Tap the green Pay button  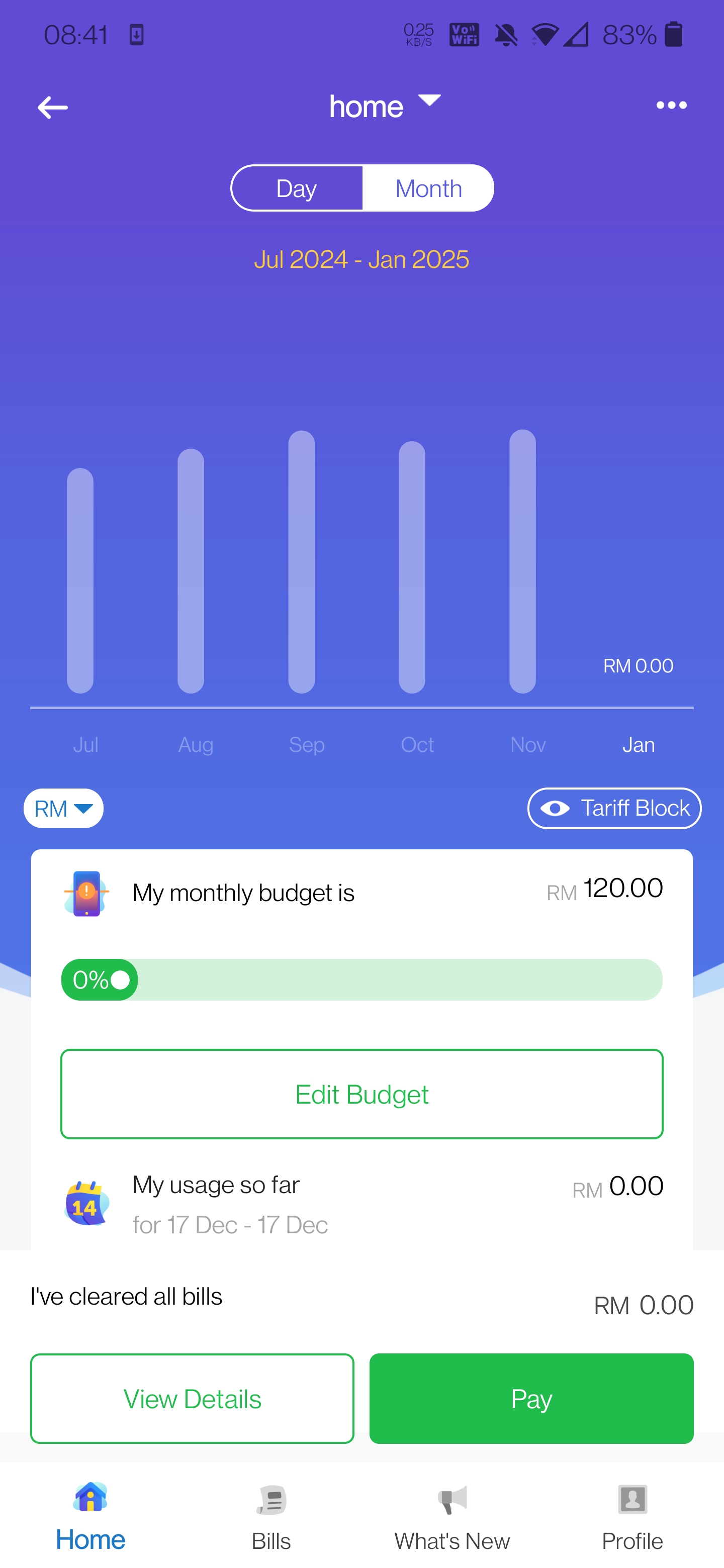tap(531, 1398)
